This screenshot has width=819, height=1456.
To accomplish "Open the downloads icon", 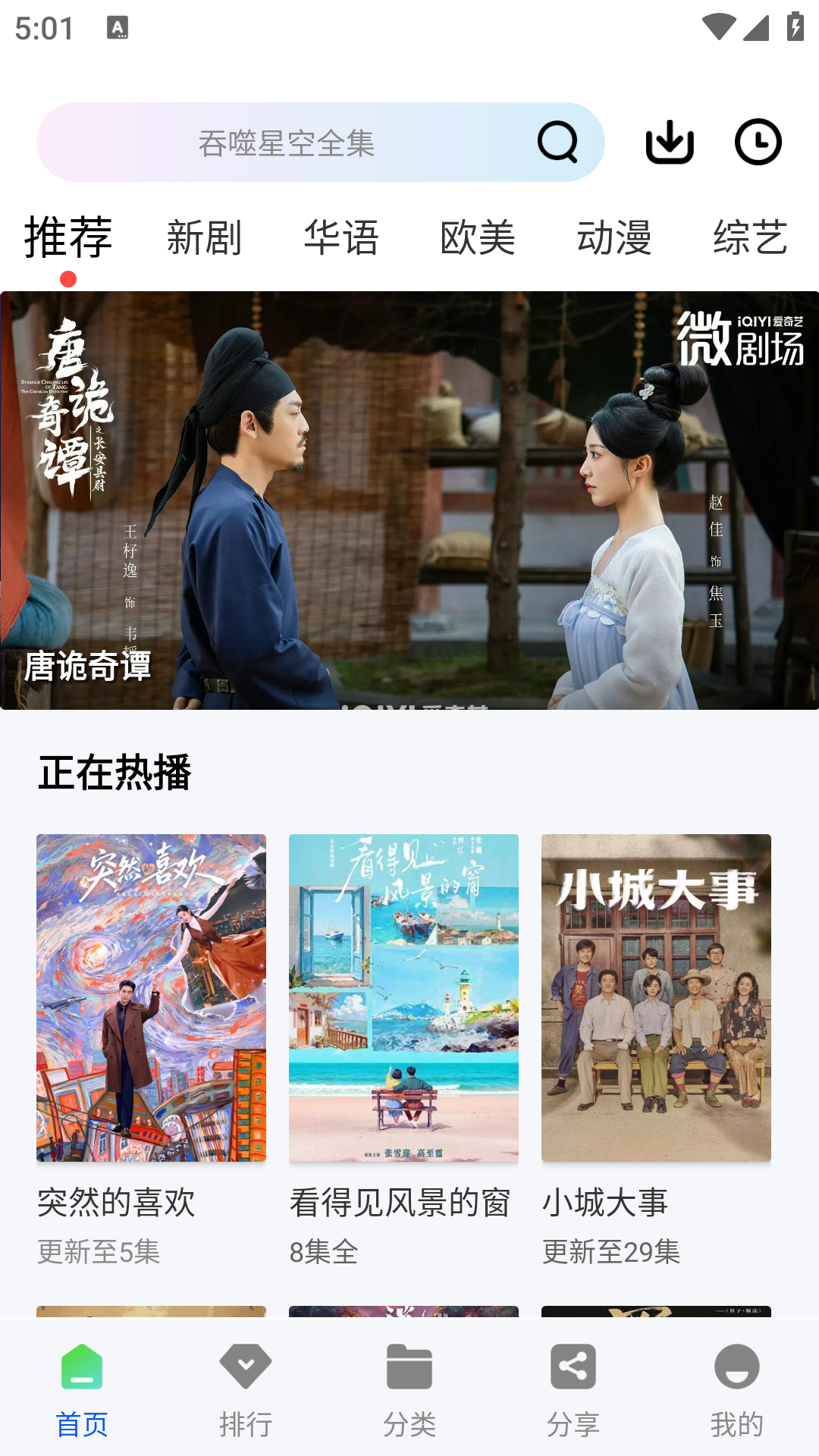I will pos(670,142).
